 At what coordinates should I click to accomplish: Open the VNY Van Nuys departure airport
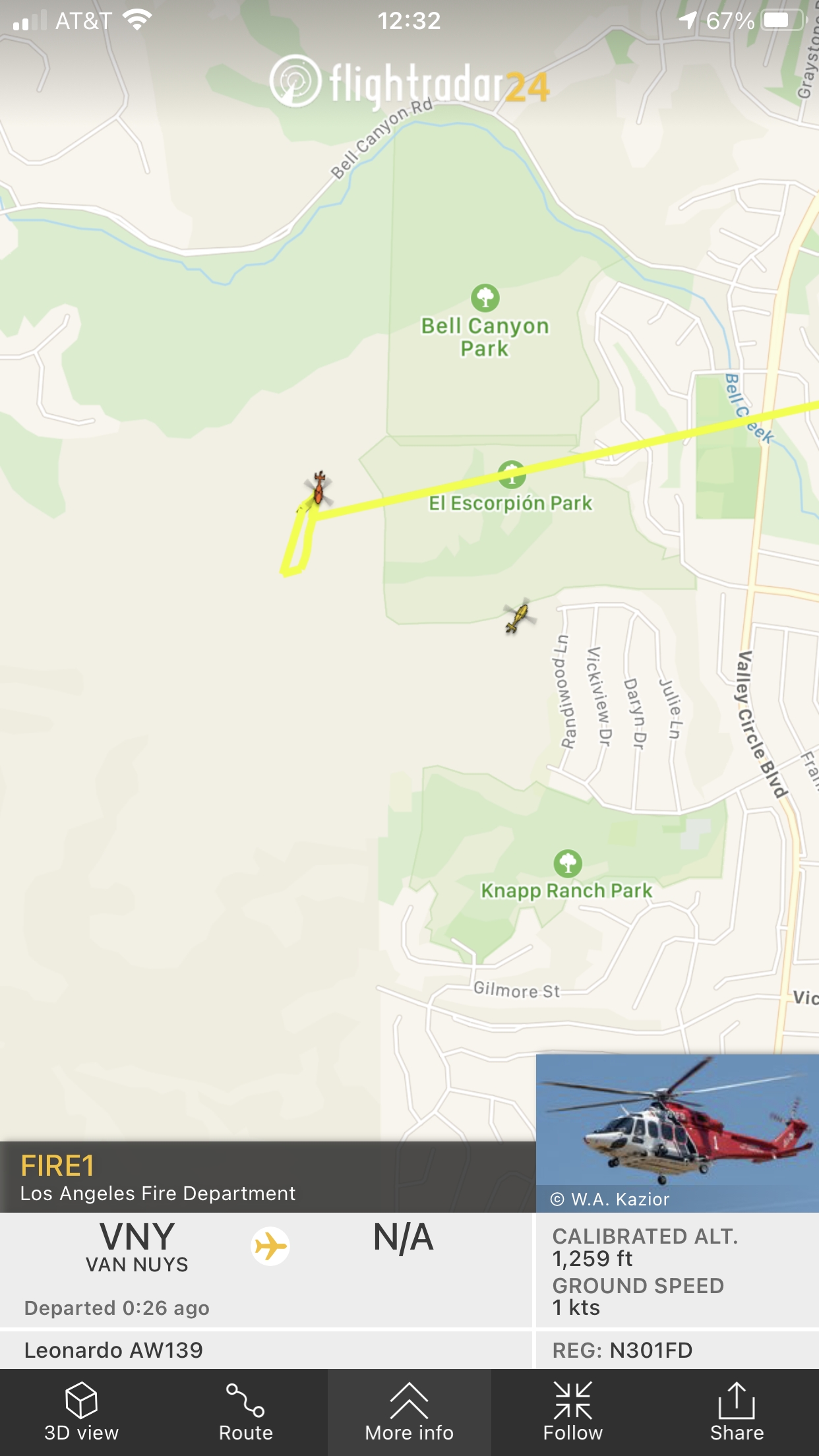[x=137, y=1246]
